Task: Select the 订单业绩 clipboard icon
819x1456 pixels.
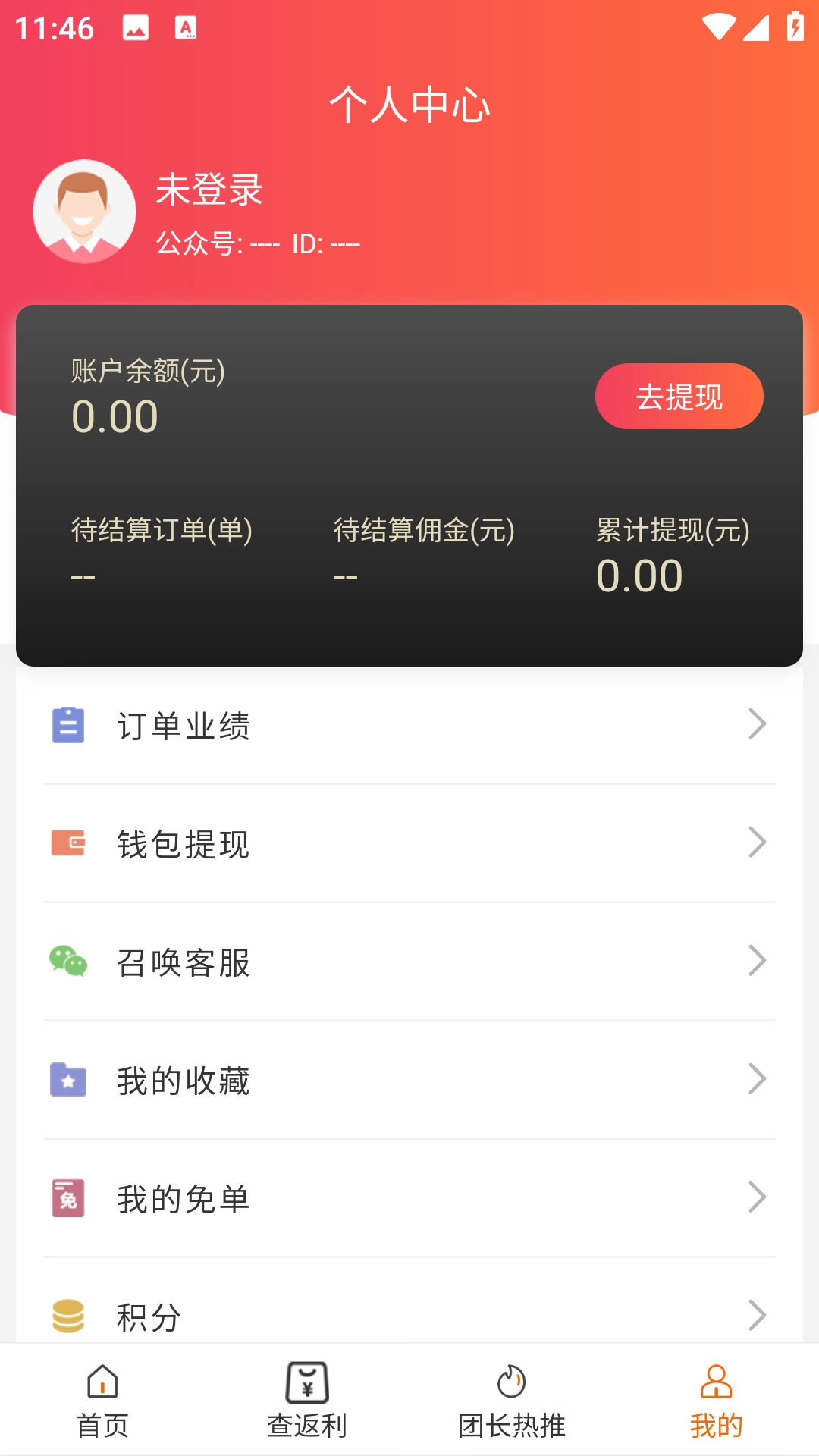Action: click(67, 726)
